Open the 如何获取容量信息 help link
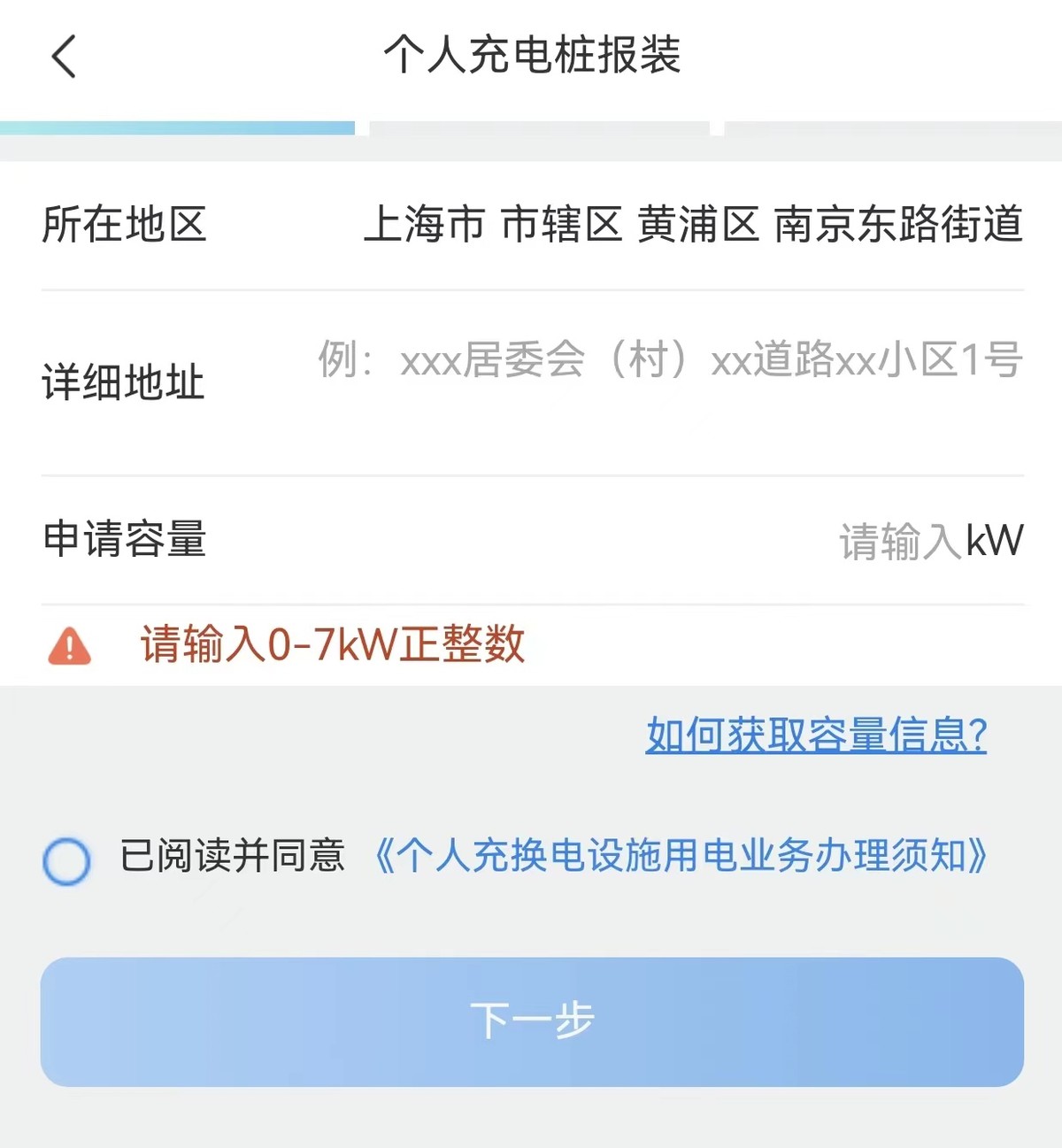Image resolution: width=1062 pixels, height=1148 pixels. point(815,735)
